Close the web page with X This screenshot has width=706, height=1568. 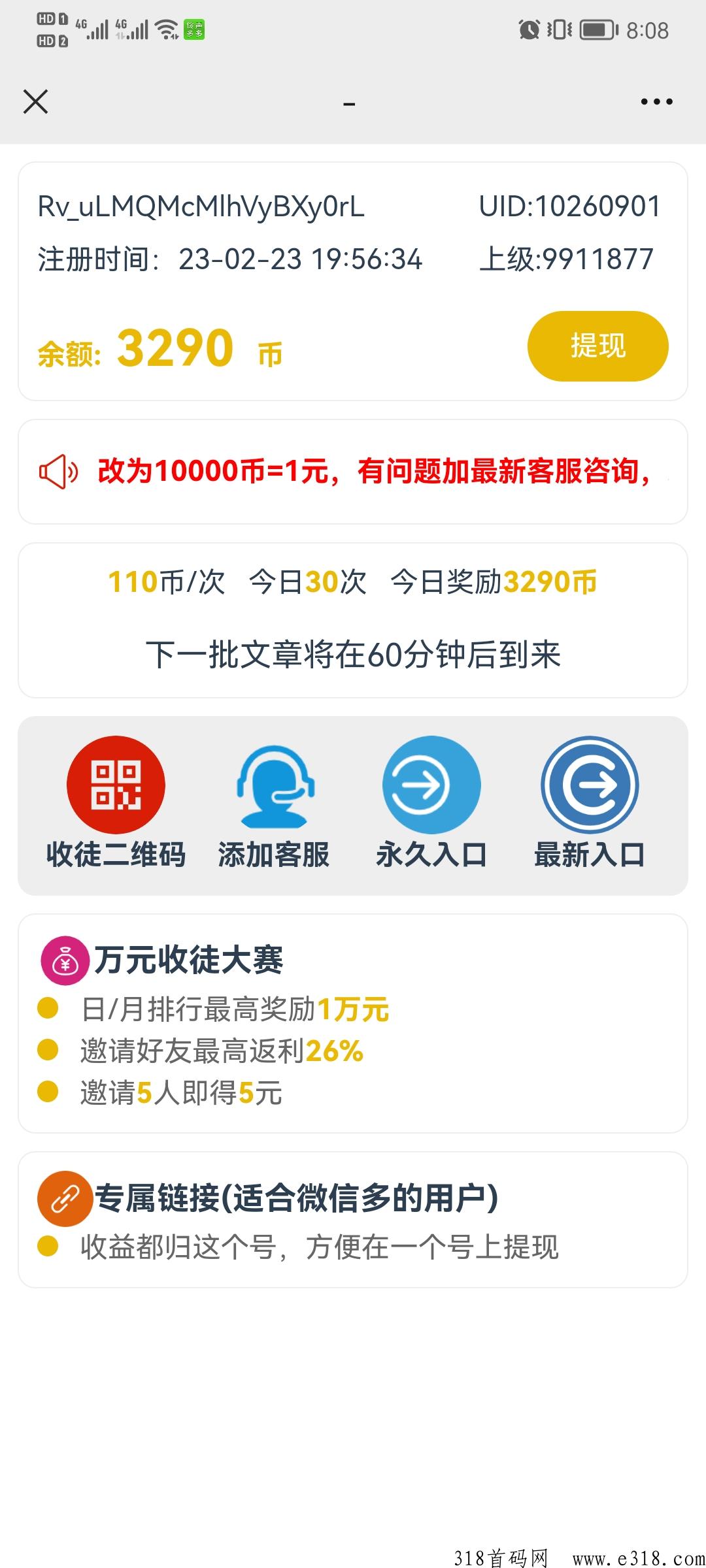pyautogui.click(x=35, y=102)
